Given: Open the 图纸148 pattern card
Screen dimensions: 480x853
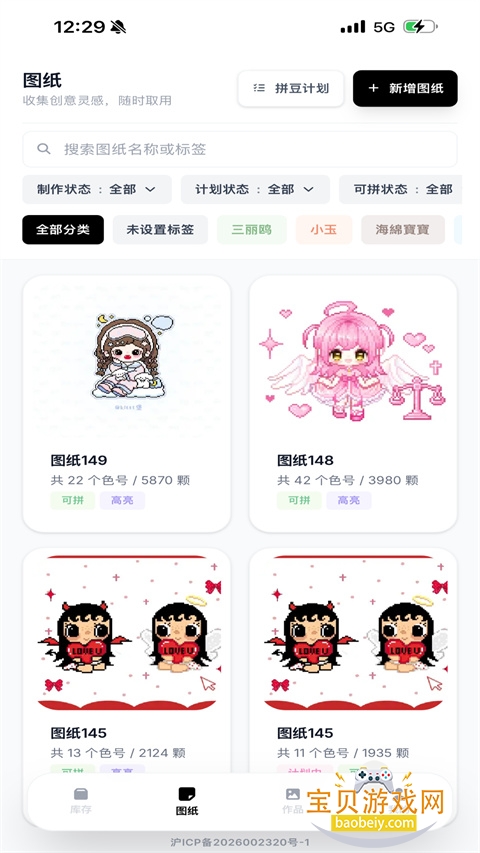Looking at the screenshot, I should [x=353, y=404].
